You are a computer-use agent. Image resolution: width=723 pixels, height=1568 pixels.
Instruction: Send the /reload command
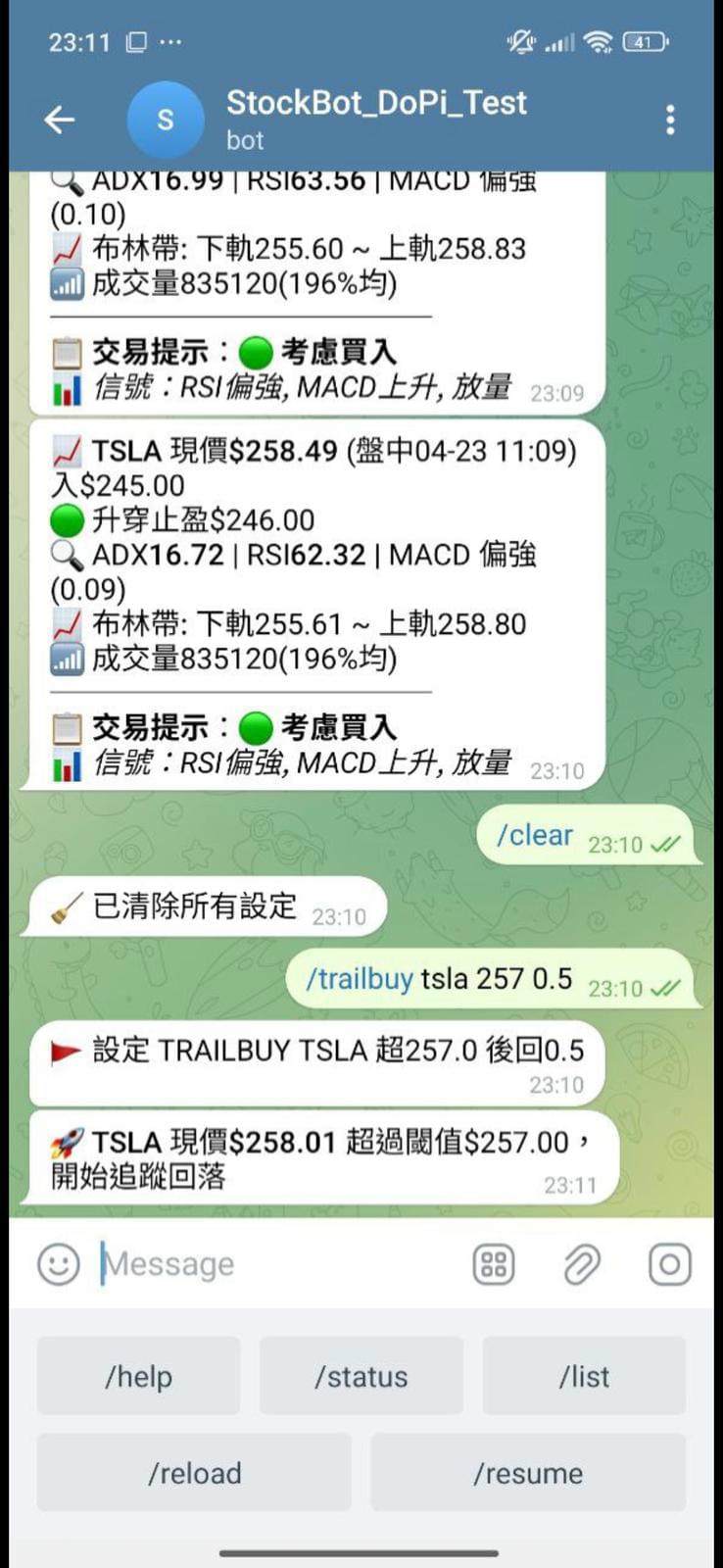tap(193, 1472)
